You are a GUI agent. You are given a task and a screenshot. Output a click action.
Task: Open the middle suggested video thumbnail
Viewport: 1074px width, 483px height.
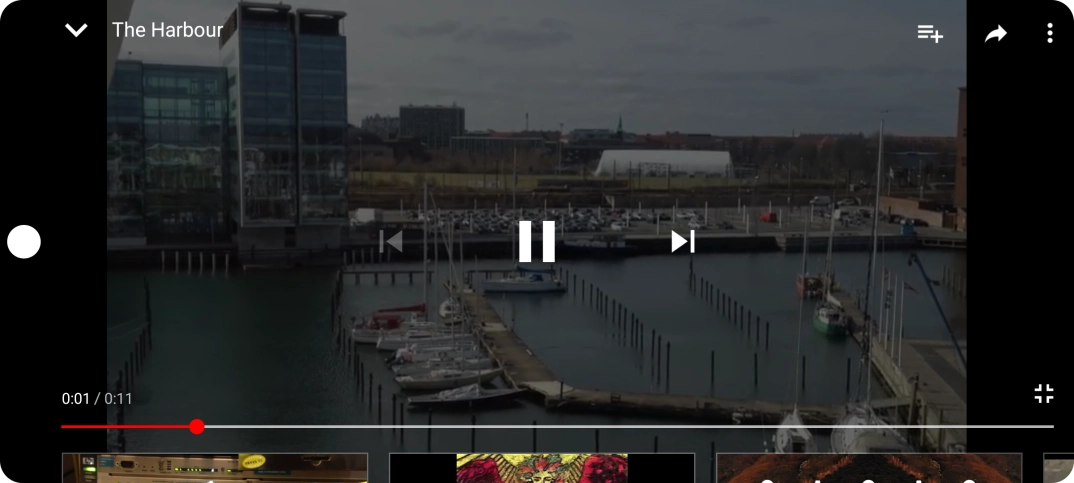(541, 468)
